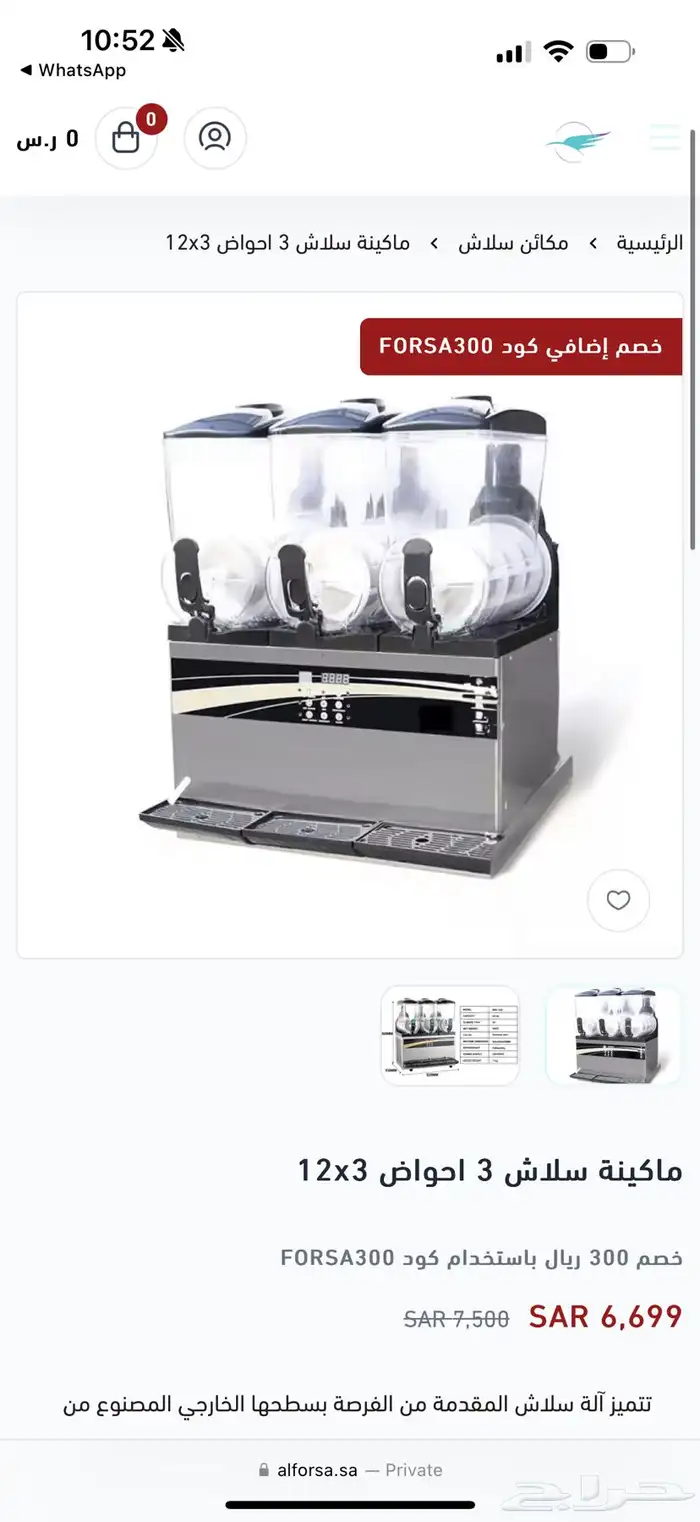The width and height of the screenshot is (700, 1522).
Task: Open الرئيسية breadcrumb link
Action: click(x=650, y=243)
